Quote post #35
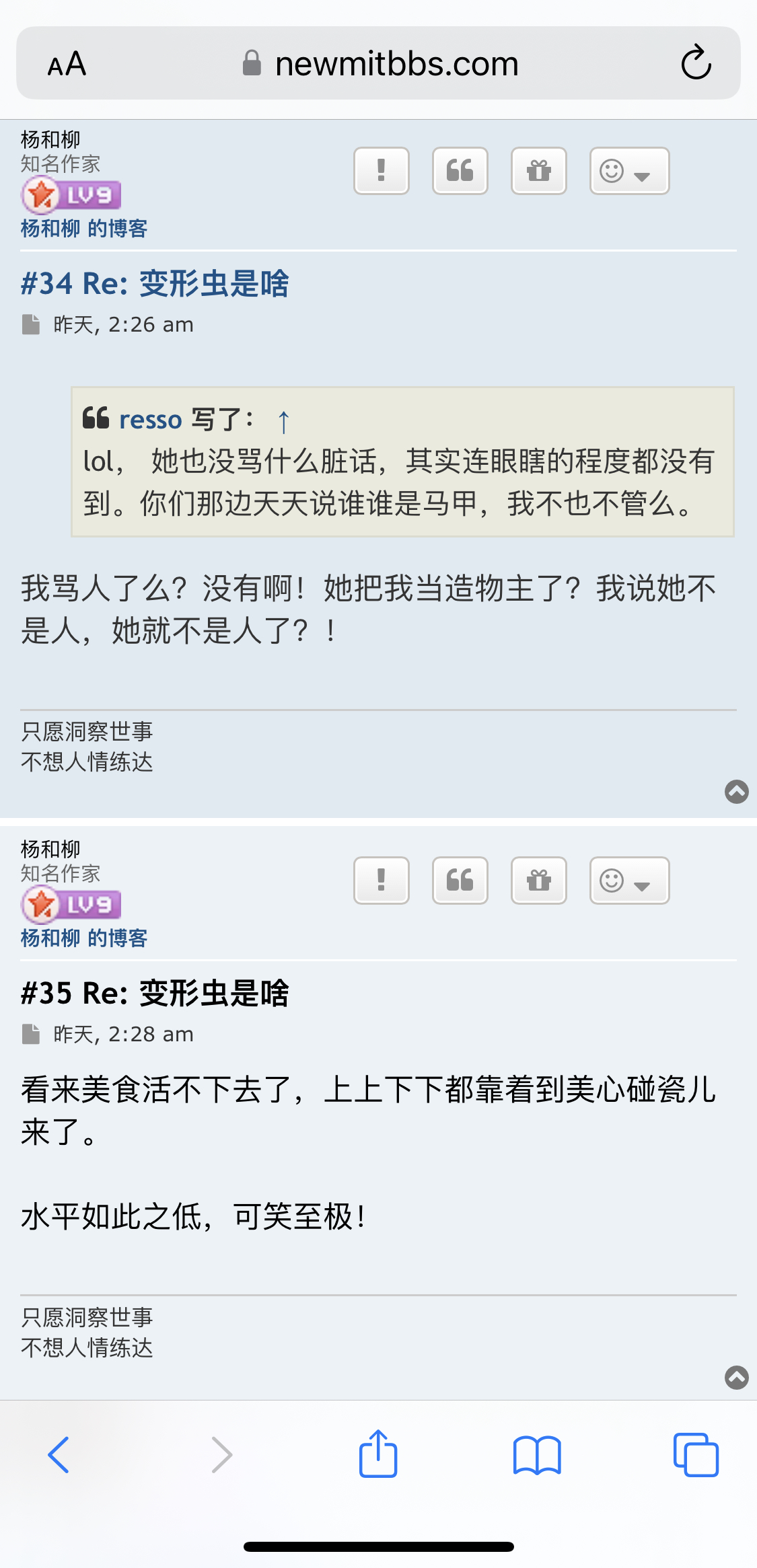 [460, 881]
